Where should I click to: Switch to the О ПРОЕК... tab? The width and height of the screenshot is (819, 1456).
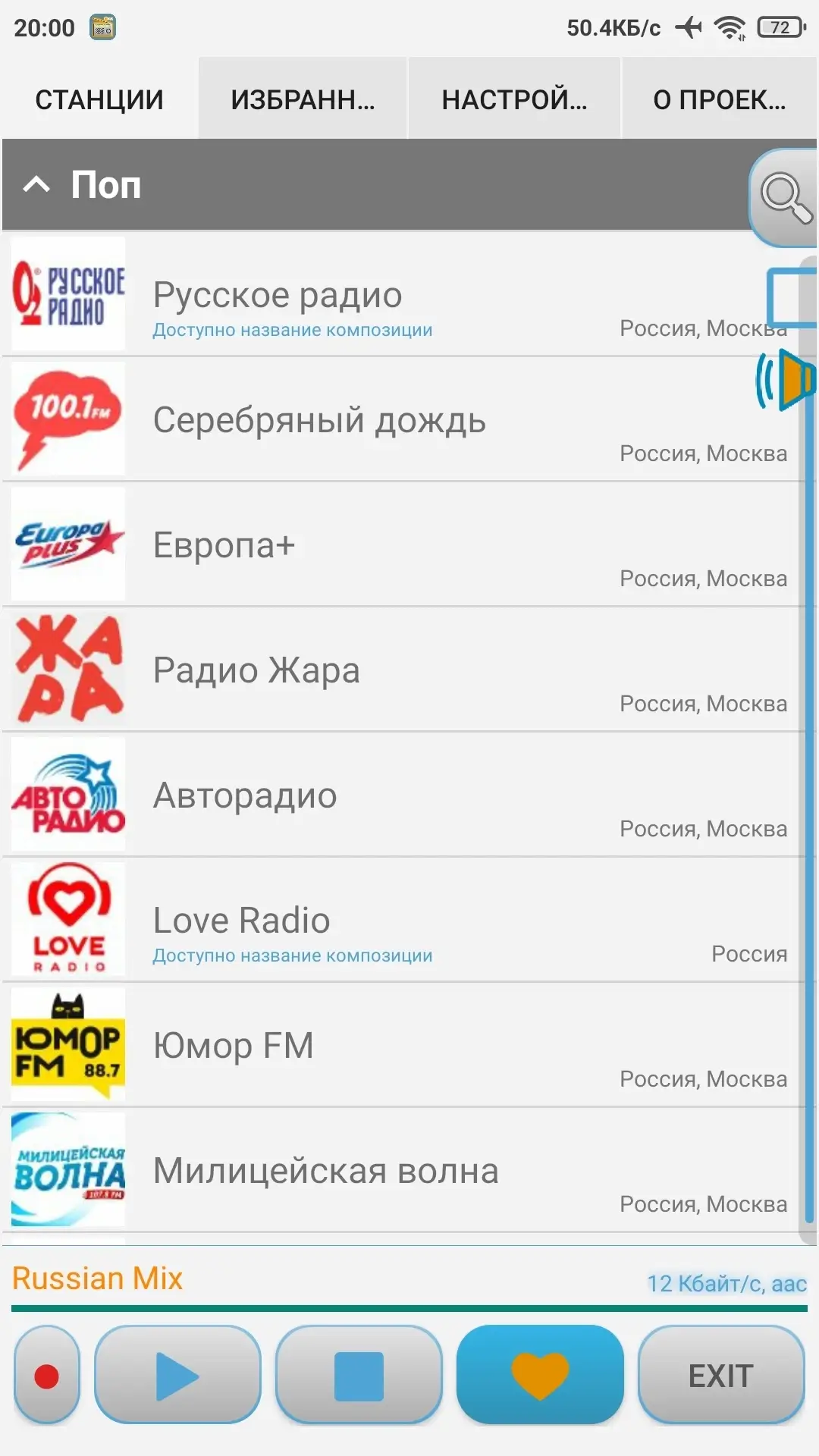pyautogui.click(x=720, y=99)
